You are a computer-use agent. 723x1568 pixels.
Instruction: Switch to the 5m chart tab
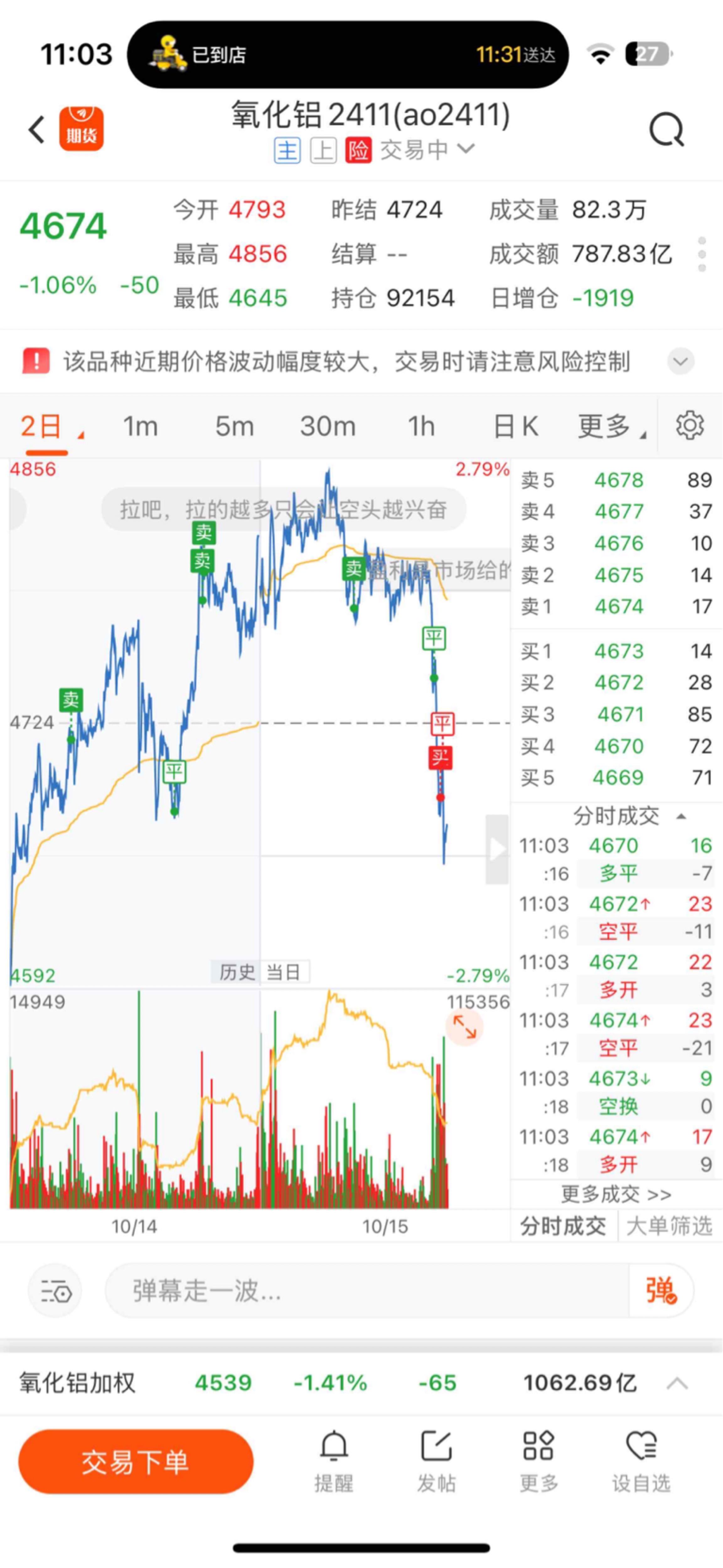point(234,426)
